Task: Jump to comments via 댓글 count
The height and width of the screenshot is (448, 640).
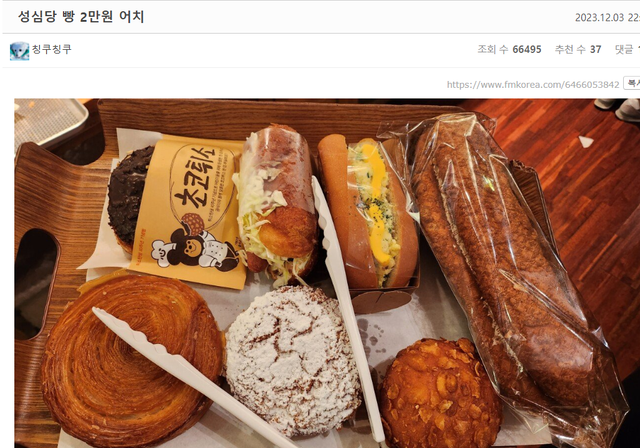Action: click(626, 49)
